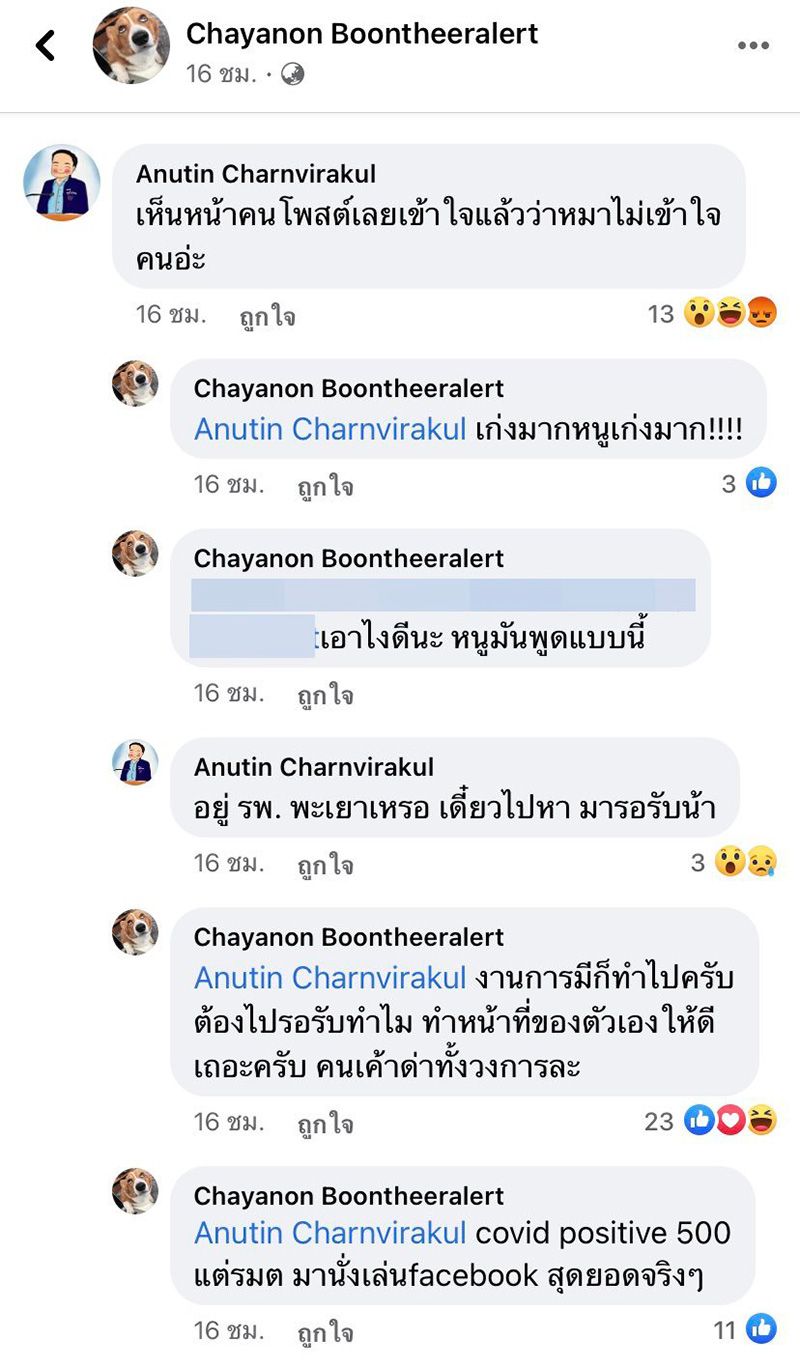Click Chayanon Boontheeralert's name at the top

pos(360,33)
